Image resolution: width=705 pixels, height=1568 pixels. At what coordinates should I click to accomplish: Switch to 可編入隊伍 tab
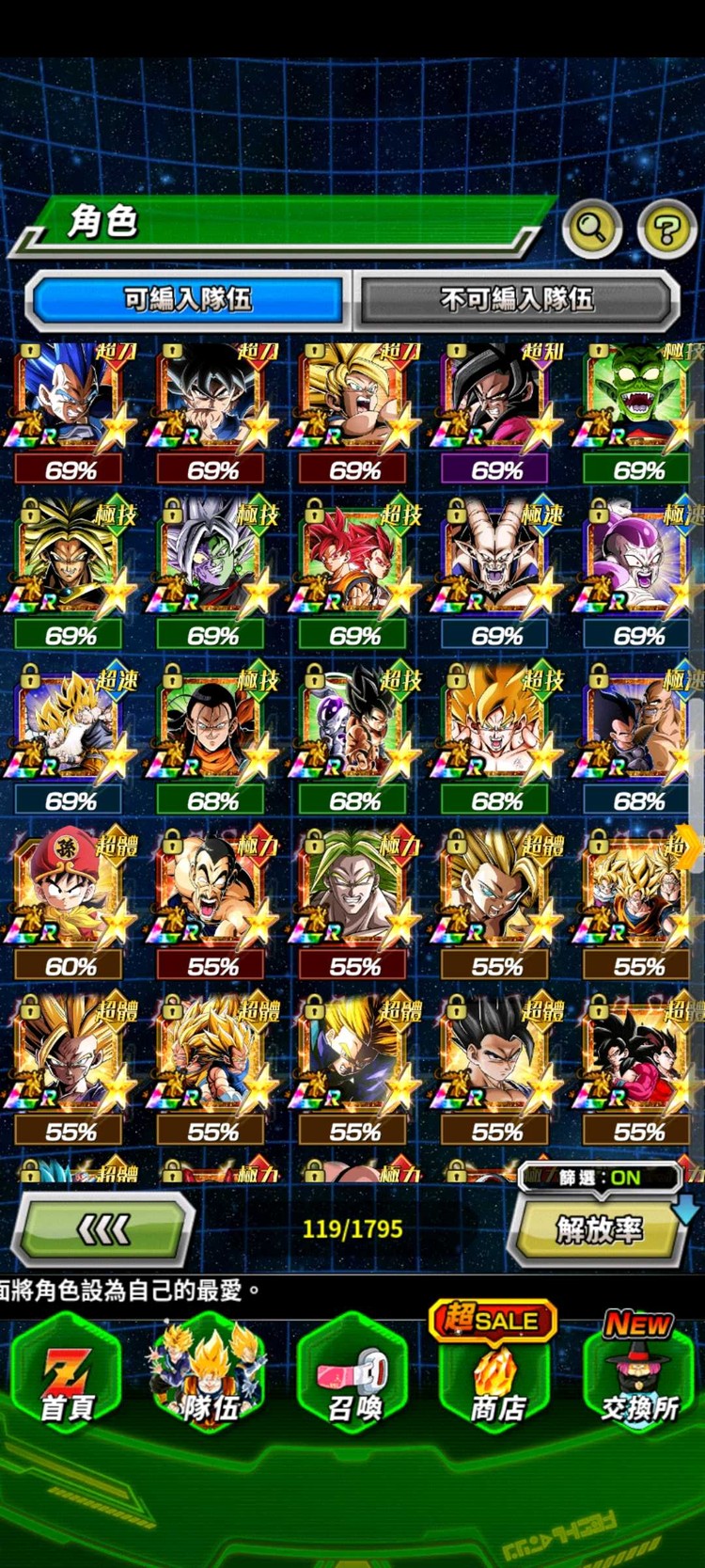pyautogui.click(x=187, y=300)
